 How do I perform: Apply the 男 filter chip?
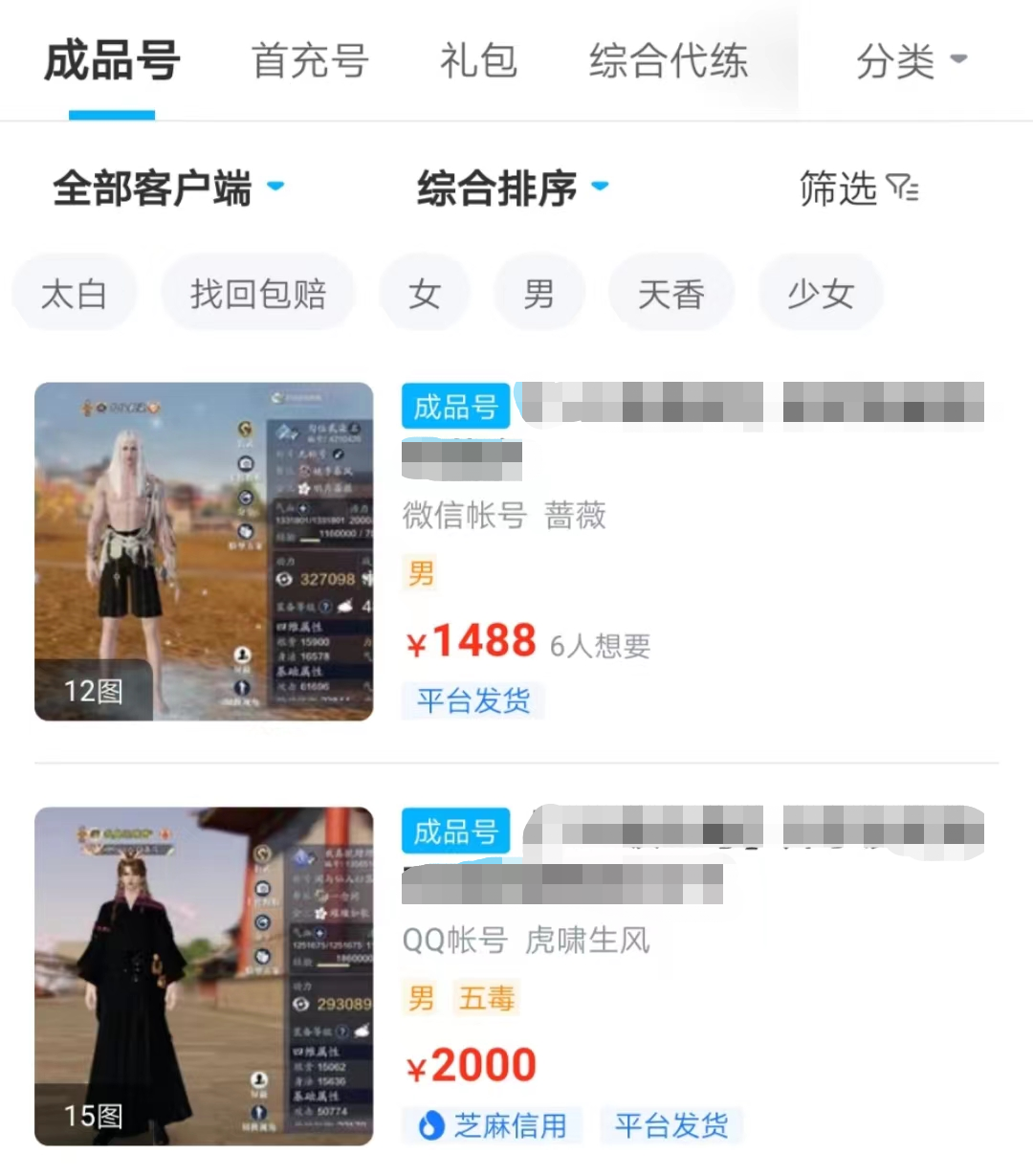click(538, 294)
